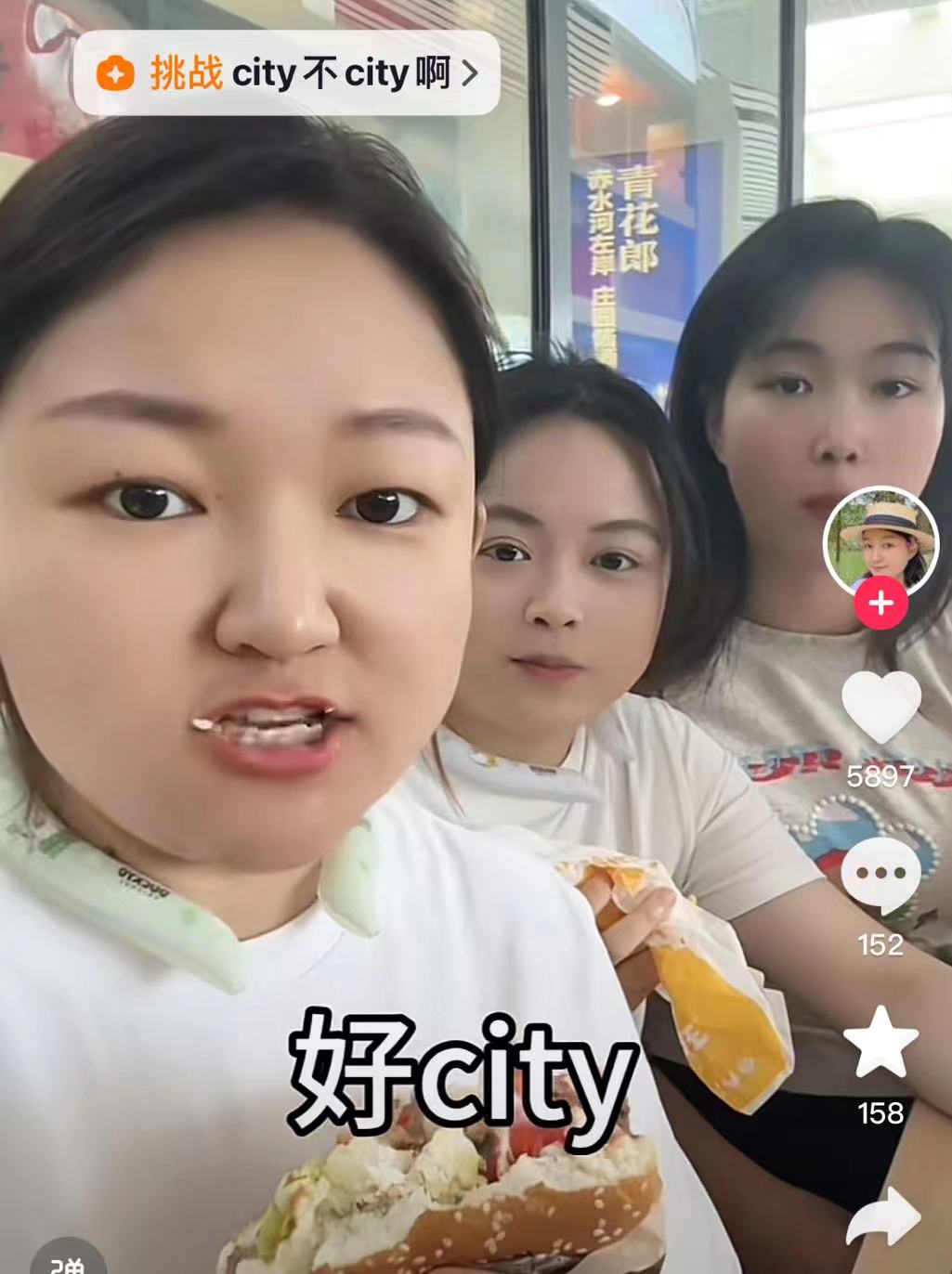Open the creator's profile avatar

click(x=880, y=540)
